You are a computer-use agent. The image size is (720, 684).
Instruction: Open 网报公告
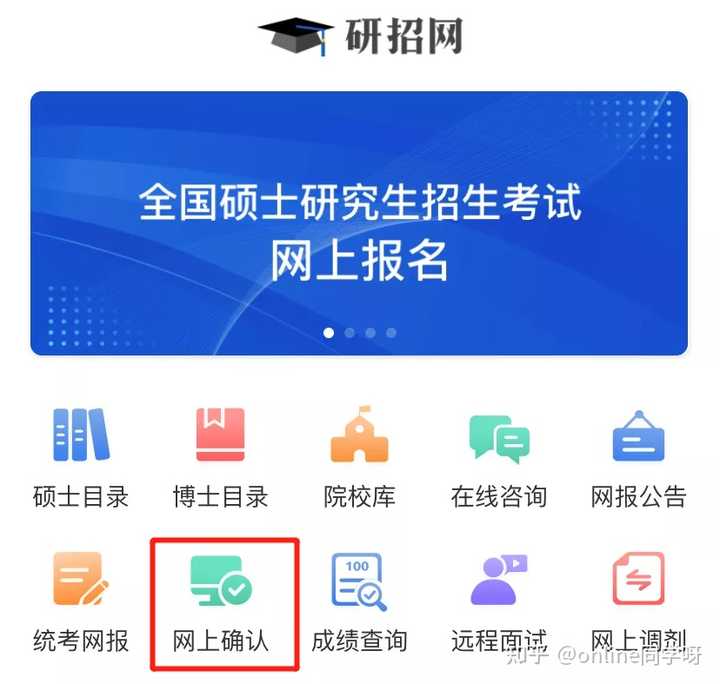(x=638, y=455)
